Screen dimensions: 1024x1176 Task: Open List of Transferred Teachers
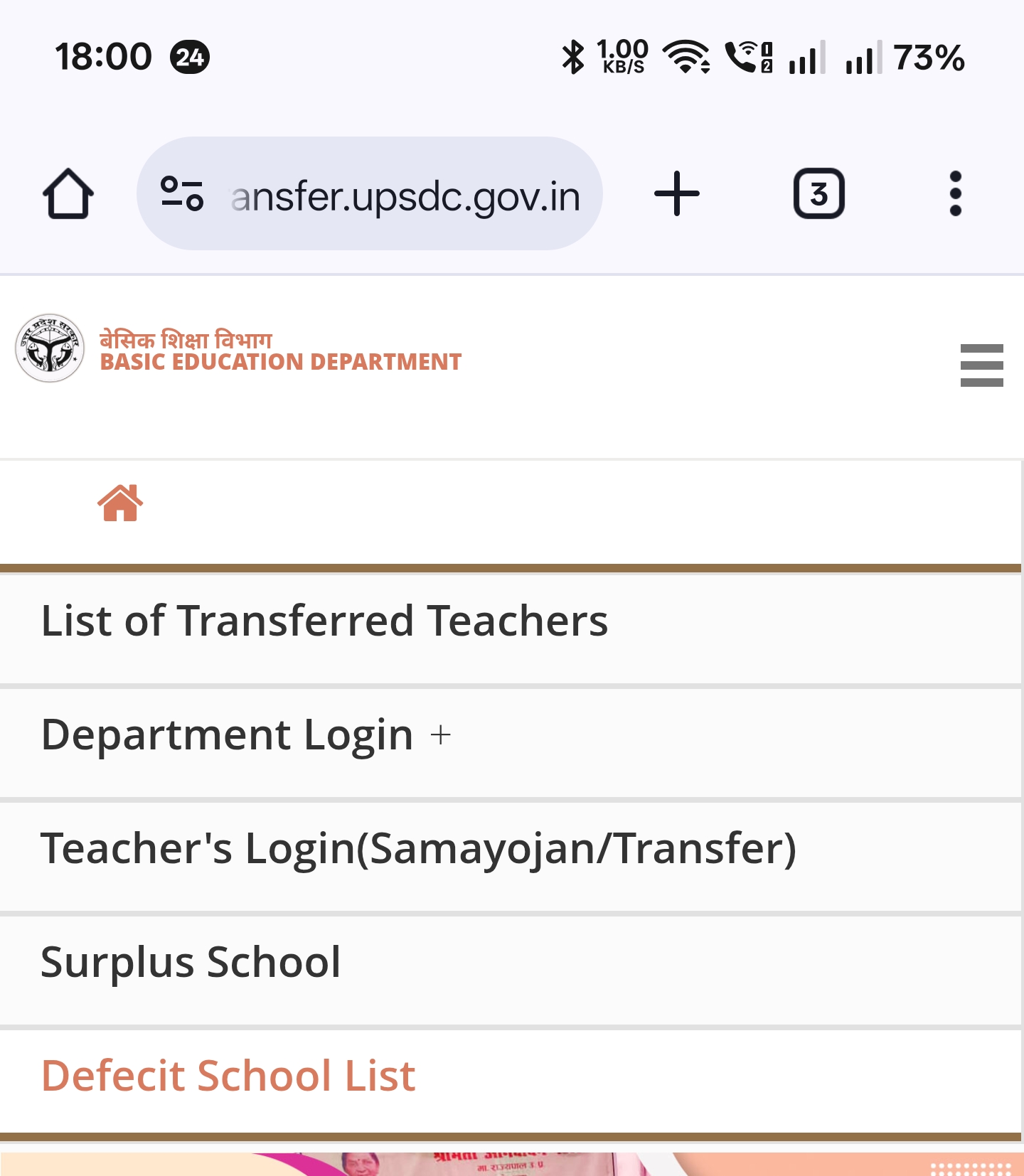(324, 621)
